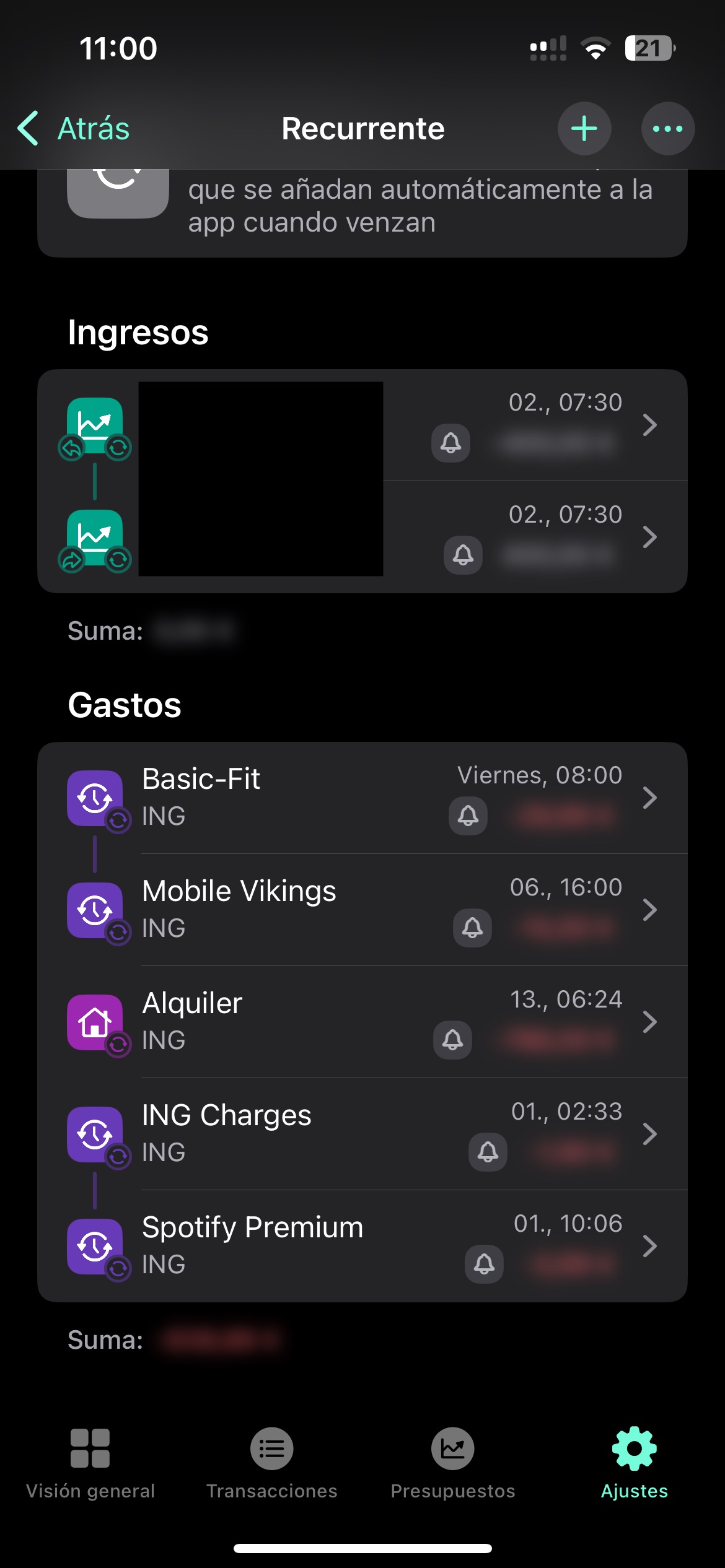This screenshot has width=725, height=1568.
Task: Tap the reminder bell for Mobile Vikings
Action: tap(472, 928)
